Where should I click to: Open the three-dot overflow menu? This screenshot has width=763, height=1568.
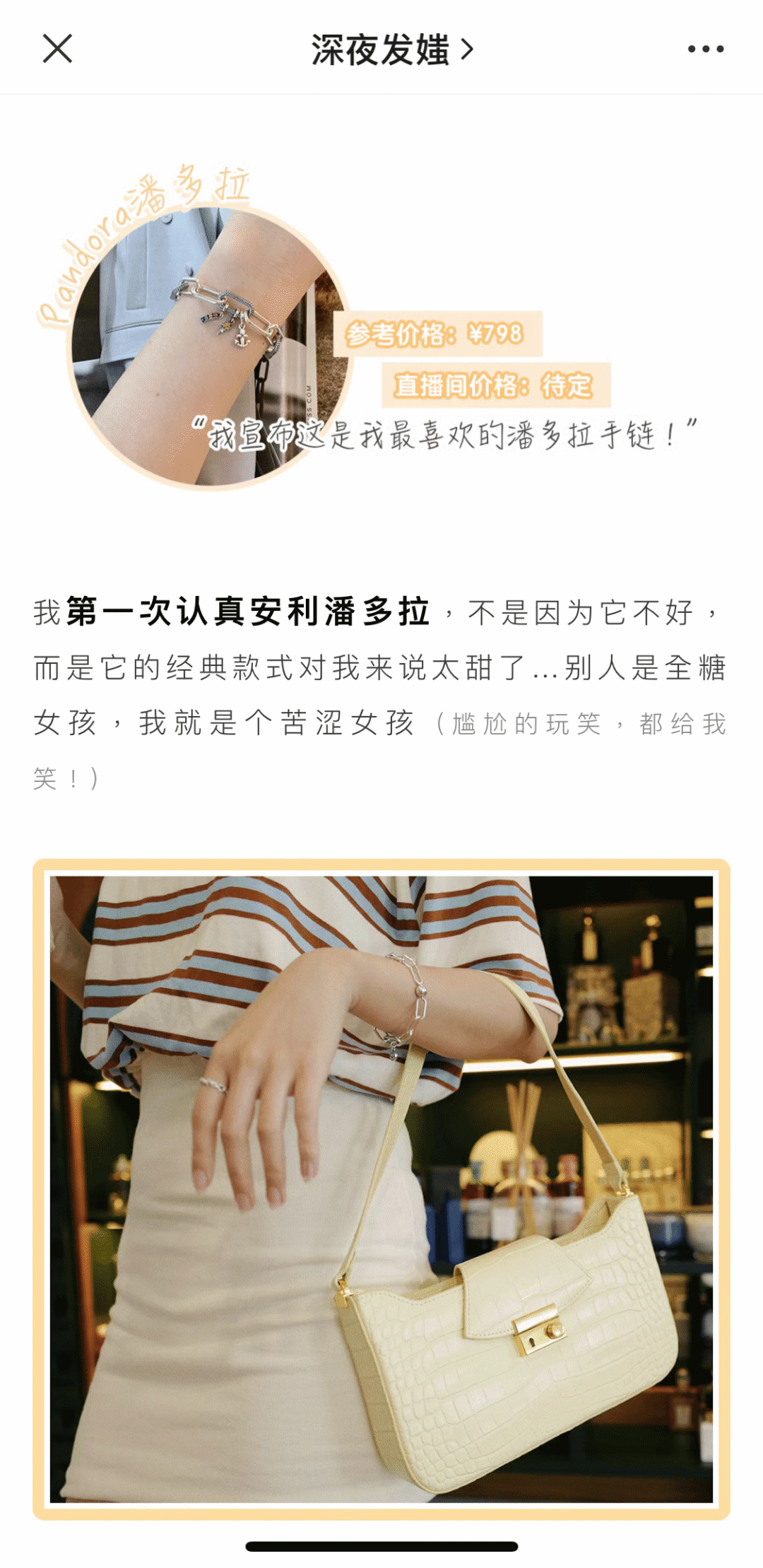point(705,49)
